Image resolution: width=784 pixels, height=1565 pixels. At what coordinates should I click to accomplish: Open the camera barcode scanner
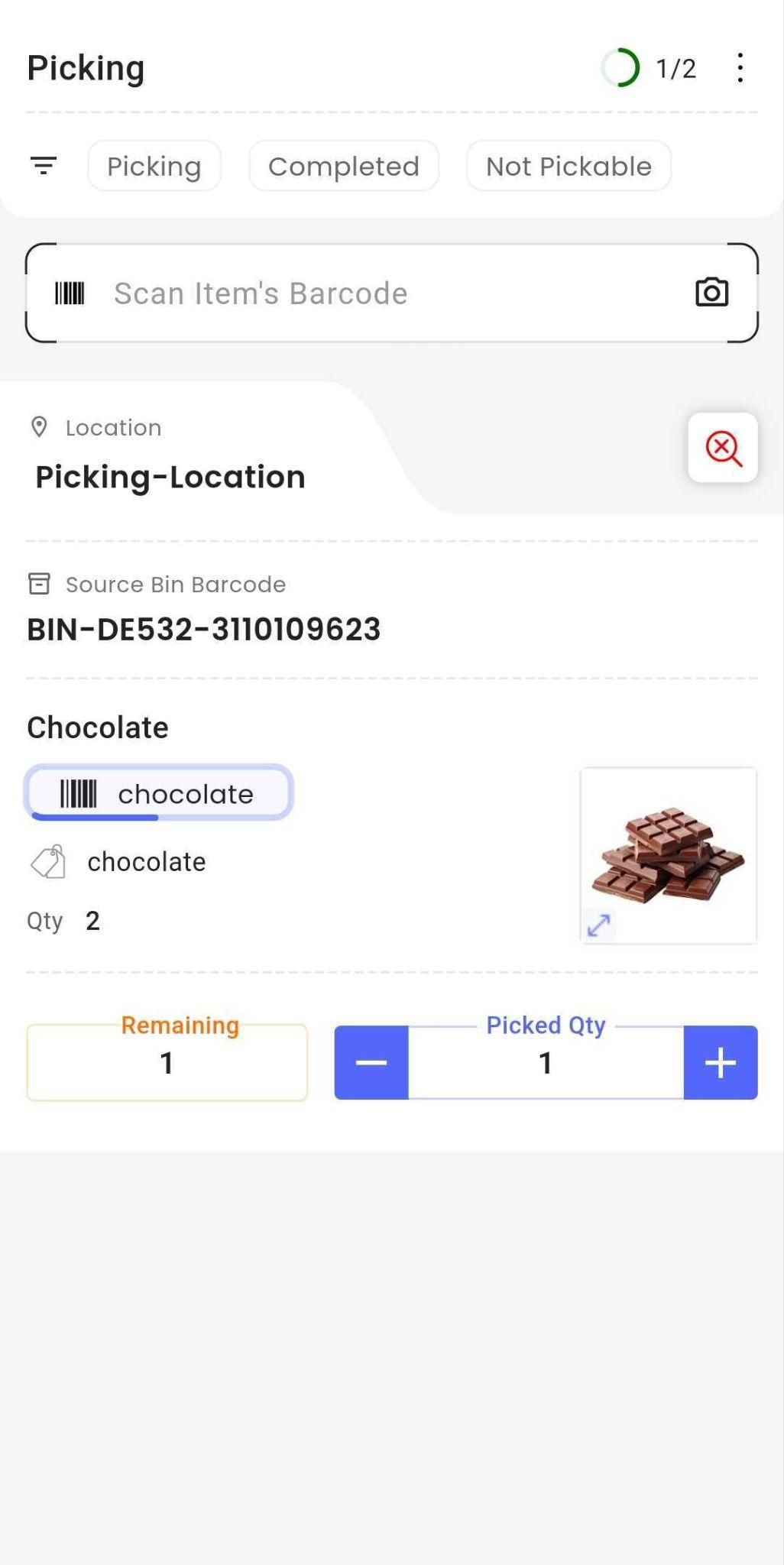click(x=711, y=293)
